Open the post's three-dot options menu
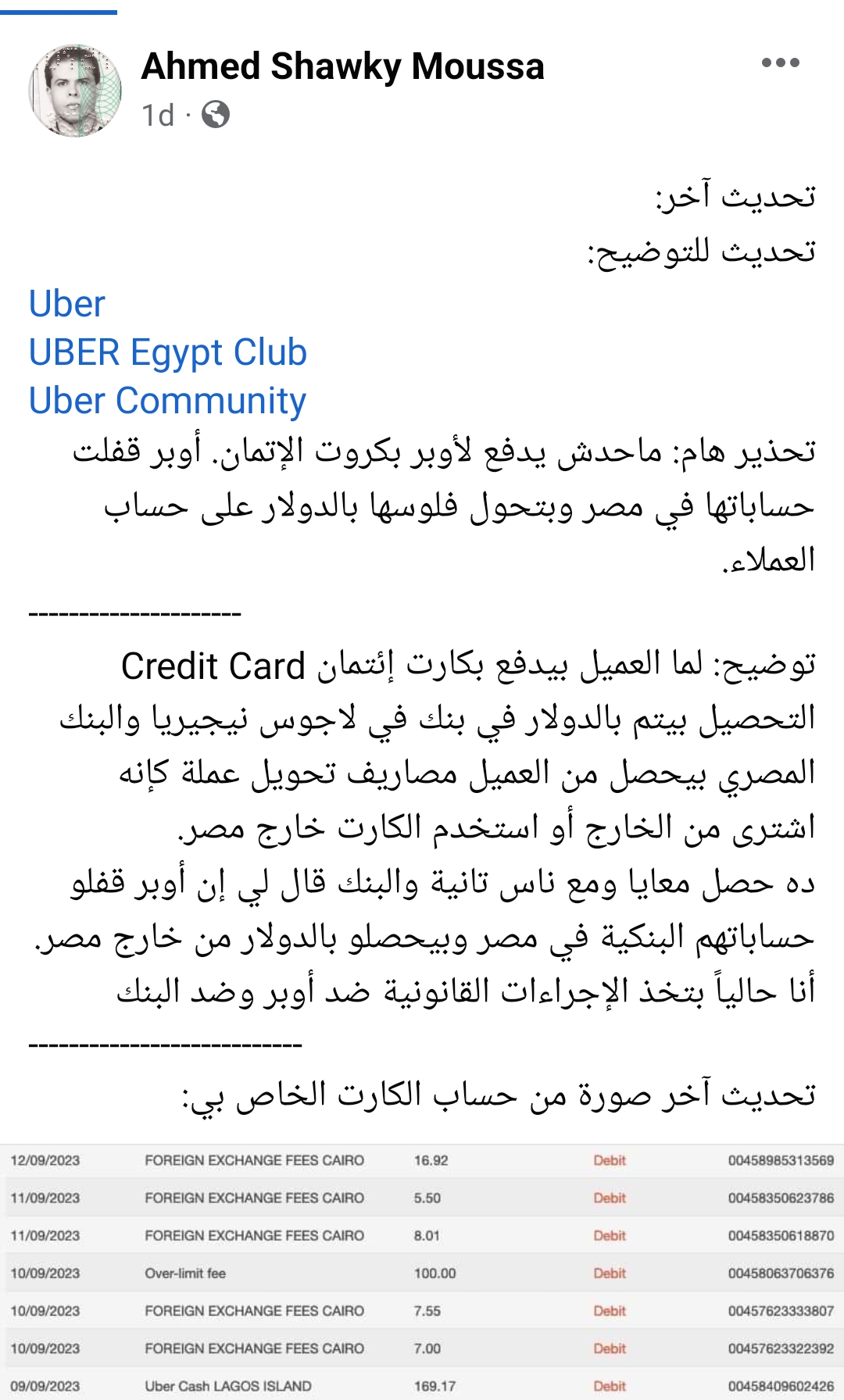The image size is (844, 1400). [x=780, y=63]
